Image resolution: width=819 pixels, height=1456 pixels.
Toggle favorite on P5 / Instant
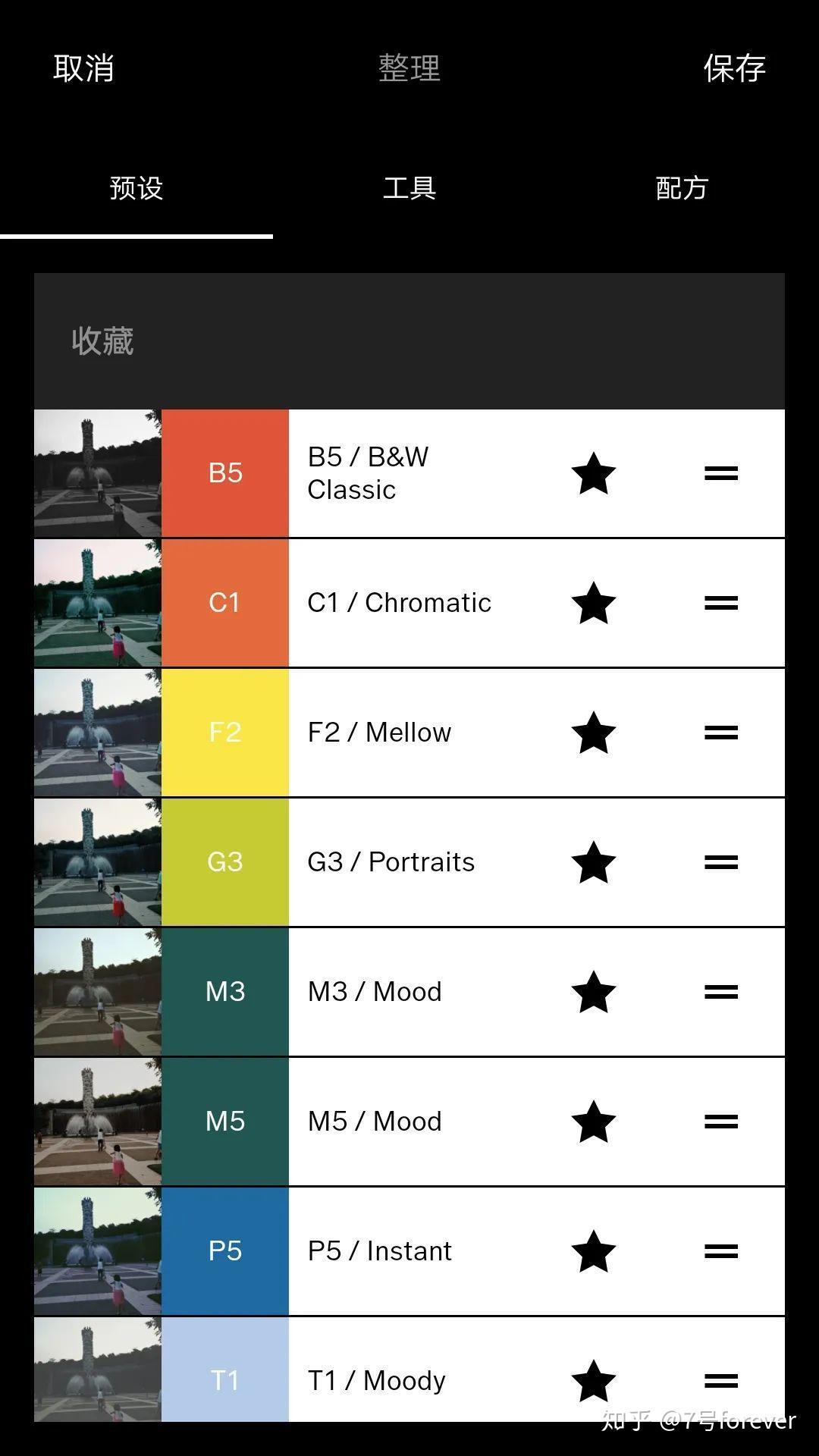[x=593, y=1252]
